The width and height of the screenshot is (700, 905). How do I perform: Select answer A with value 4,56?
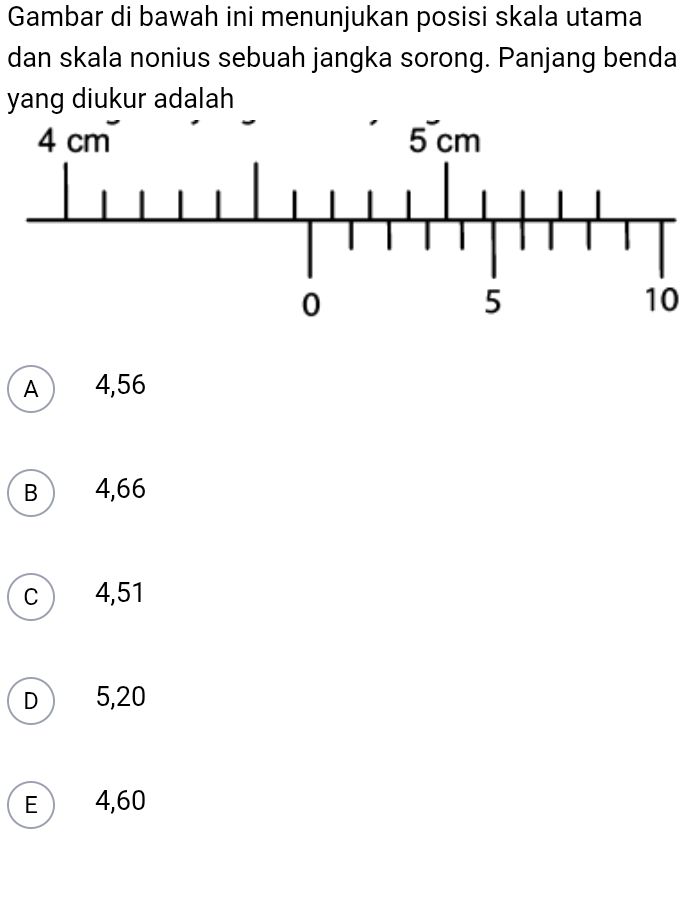(x=31, y=389)
